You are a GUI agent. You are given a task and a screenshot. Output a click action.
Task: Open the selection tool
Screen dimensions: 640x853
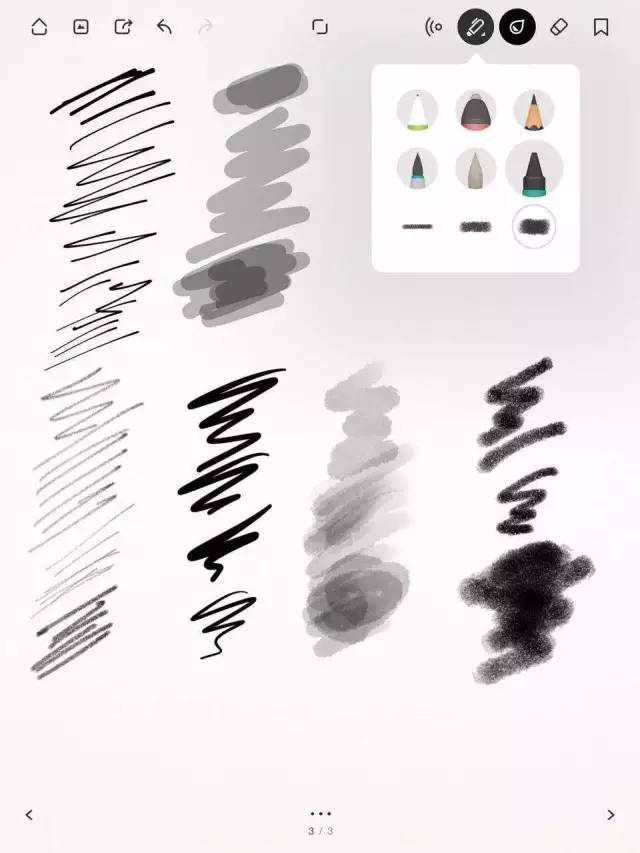(x=320, y=27)
